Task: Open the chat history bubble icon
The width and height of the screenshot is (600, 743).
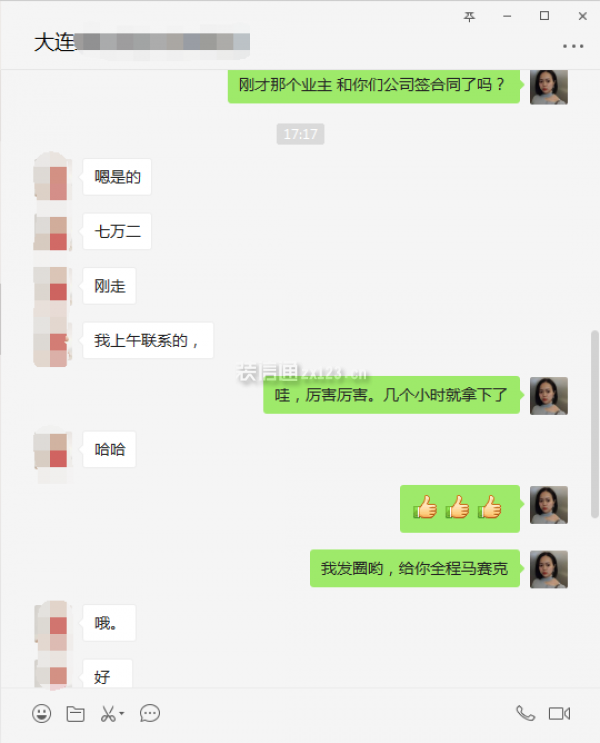Action: point(150,713)
